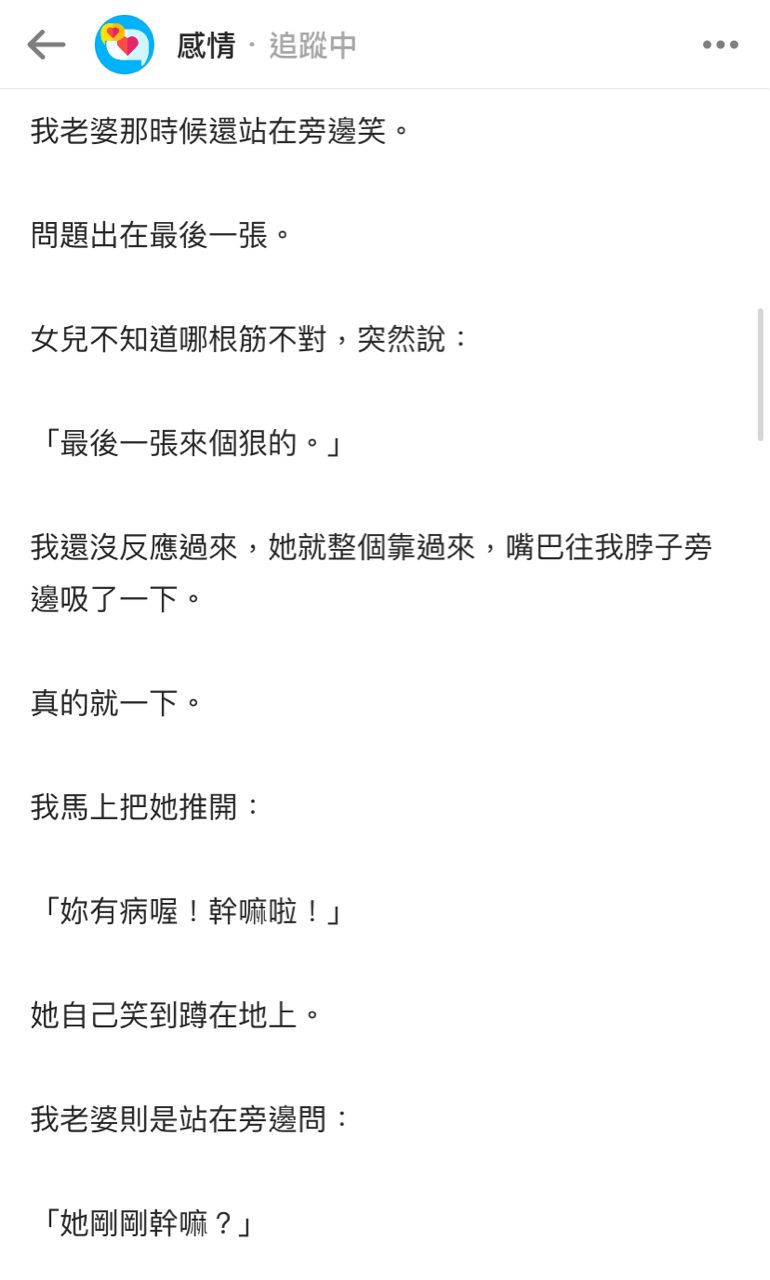Open the 感情 board avatar
The image size is (770, 1280).
pyautogui.click(x=124, y=45)
